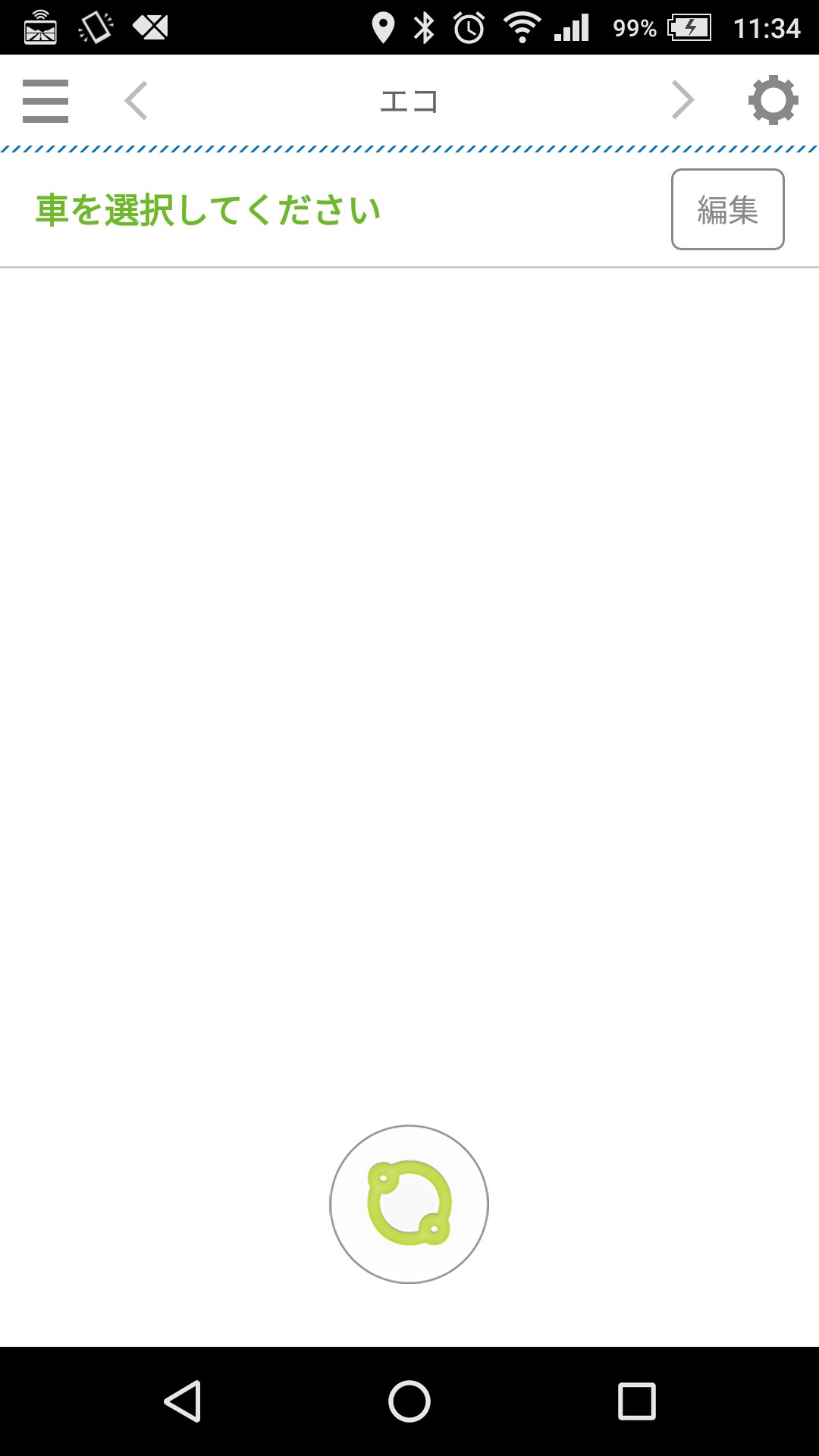
Task: Go to the previous page with left chevron
Action: pos(136,101)
